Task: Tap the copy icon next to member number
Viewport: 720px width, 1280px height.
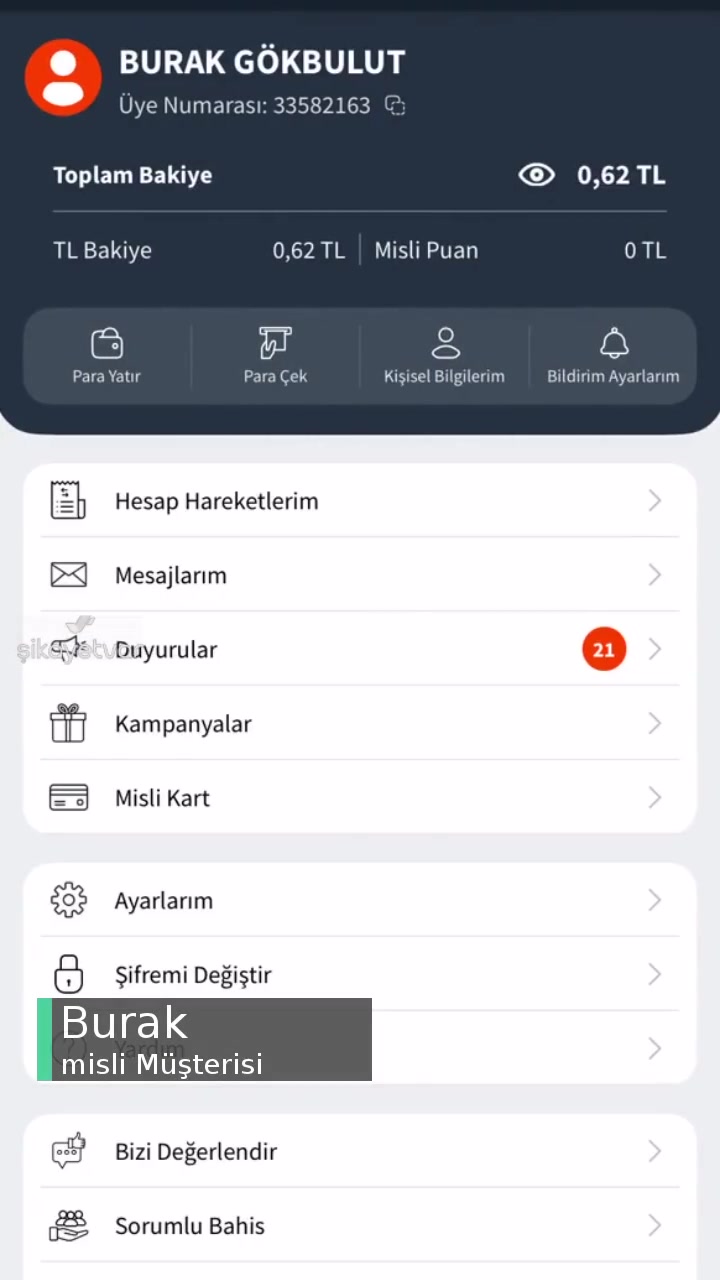Action: click(394, 105)
